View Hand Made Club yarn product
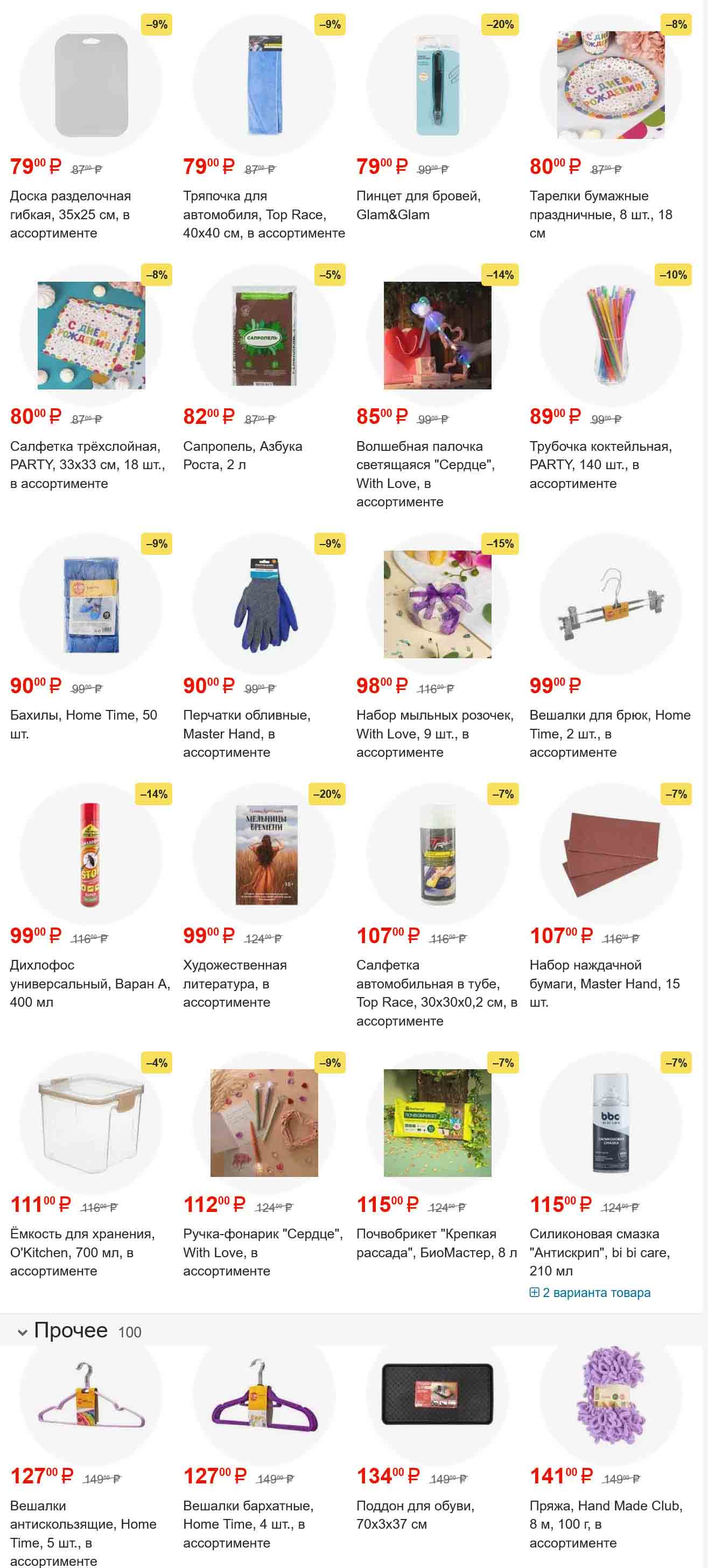This screenshot has width=708, height=1568. 611,1395
